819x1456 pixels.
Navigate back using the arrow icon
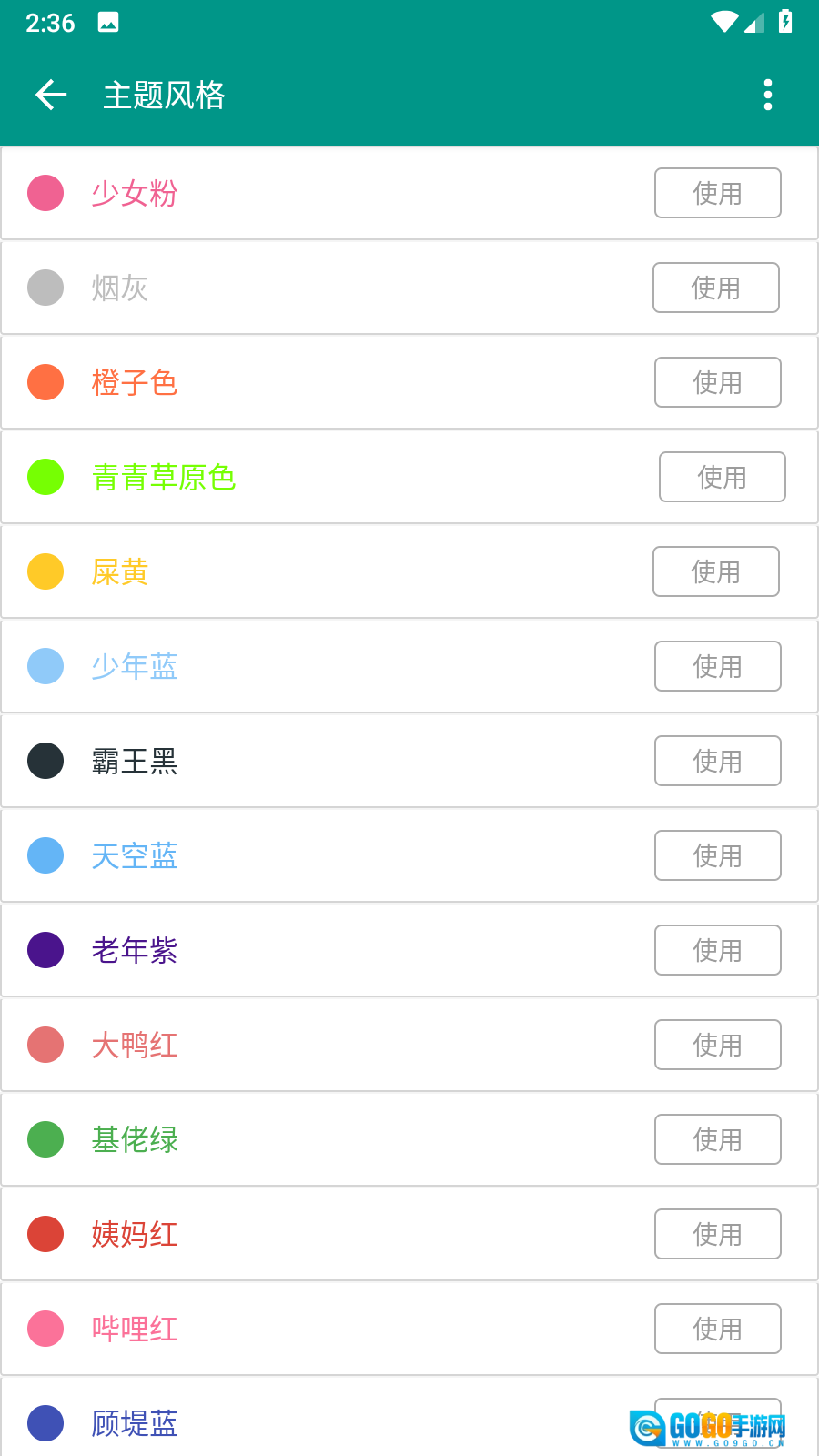click(50, 95)
